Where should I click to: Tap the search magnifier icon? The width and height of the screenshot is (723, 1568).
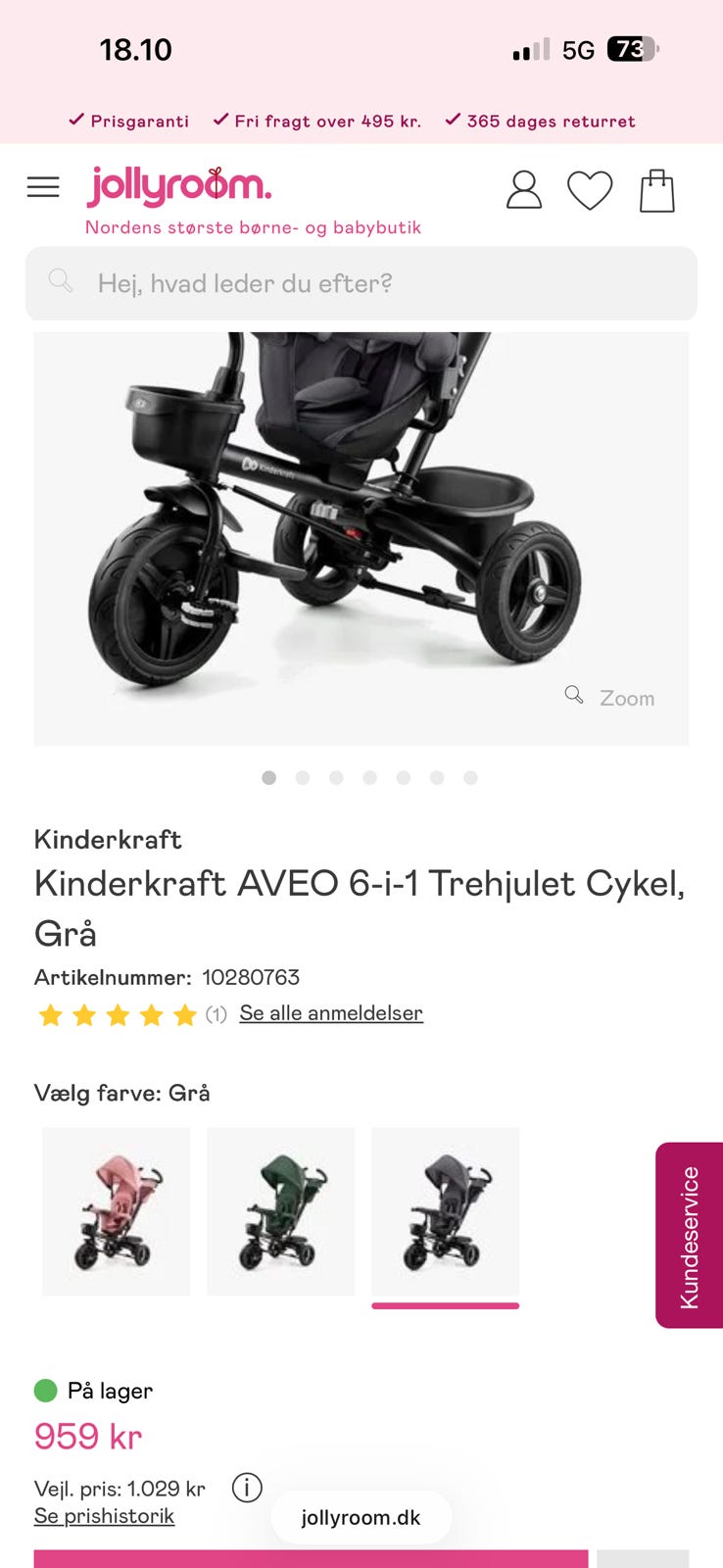pyautogui.click(x=61, y=281)
